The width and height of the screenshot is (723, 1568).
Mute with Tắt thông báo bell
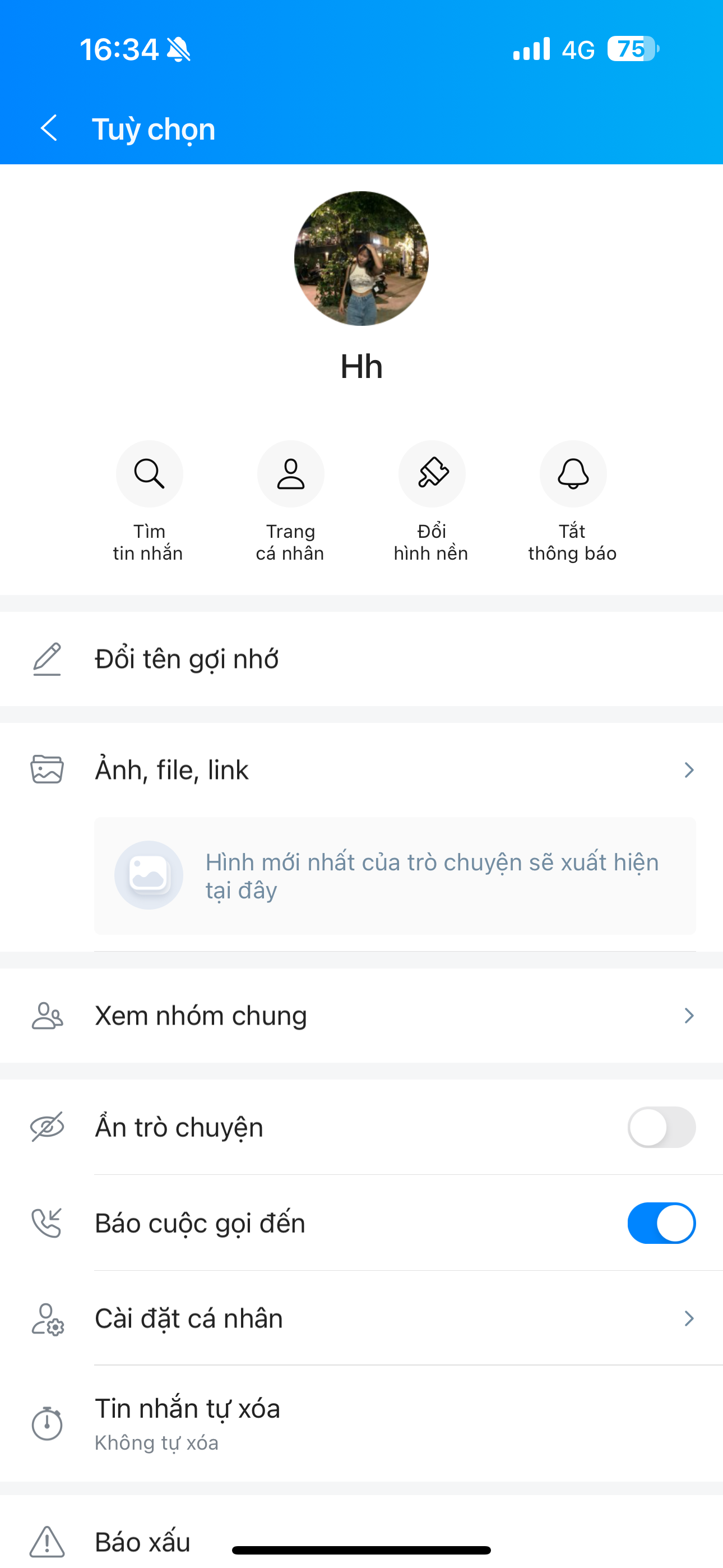pyautogui.click(x=573, y=474)
